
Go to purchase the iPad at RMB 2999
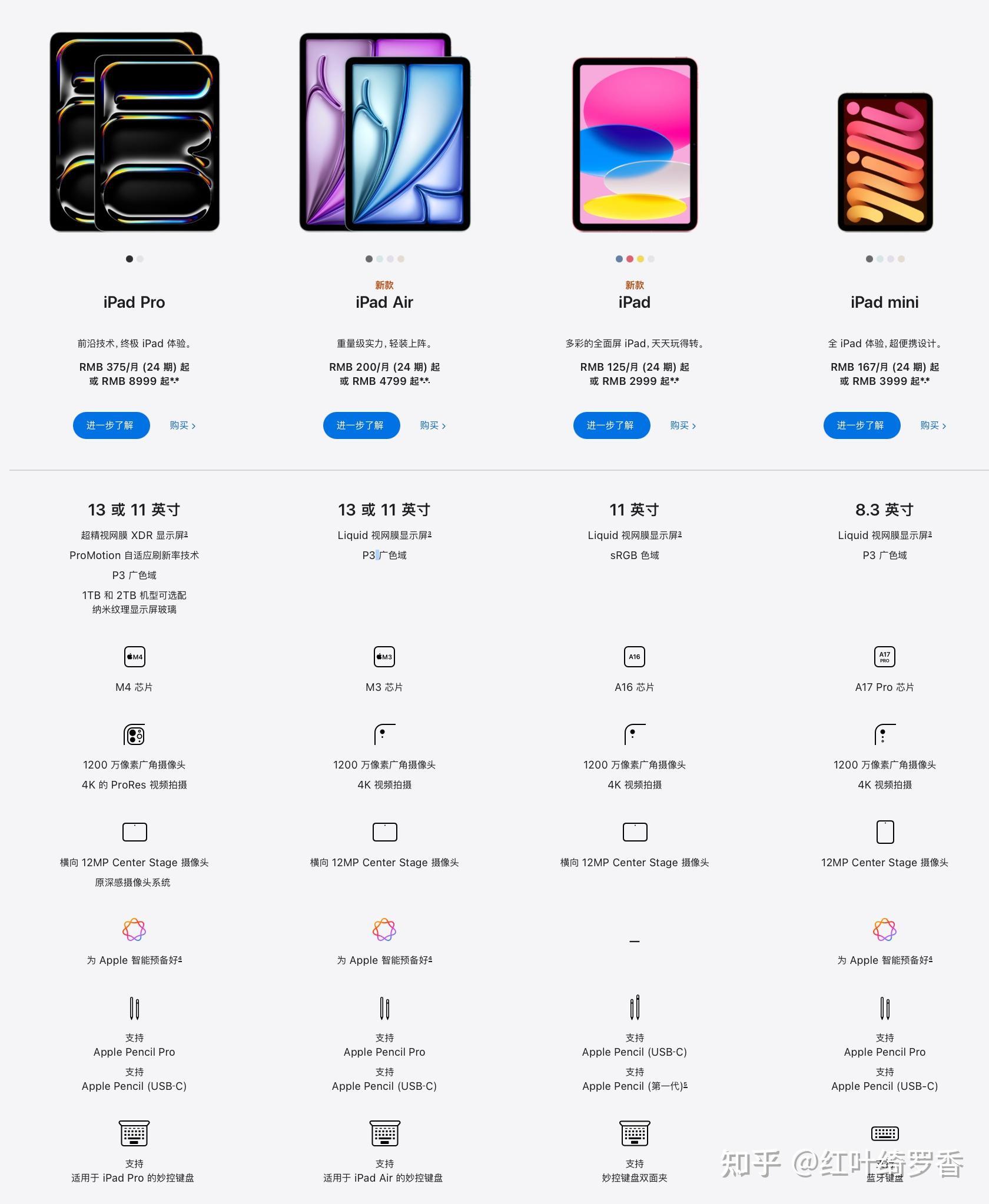pos(683,425)
